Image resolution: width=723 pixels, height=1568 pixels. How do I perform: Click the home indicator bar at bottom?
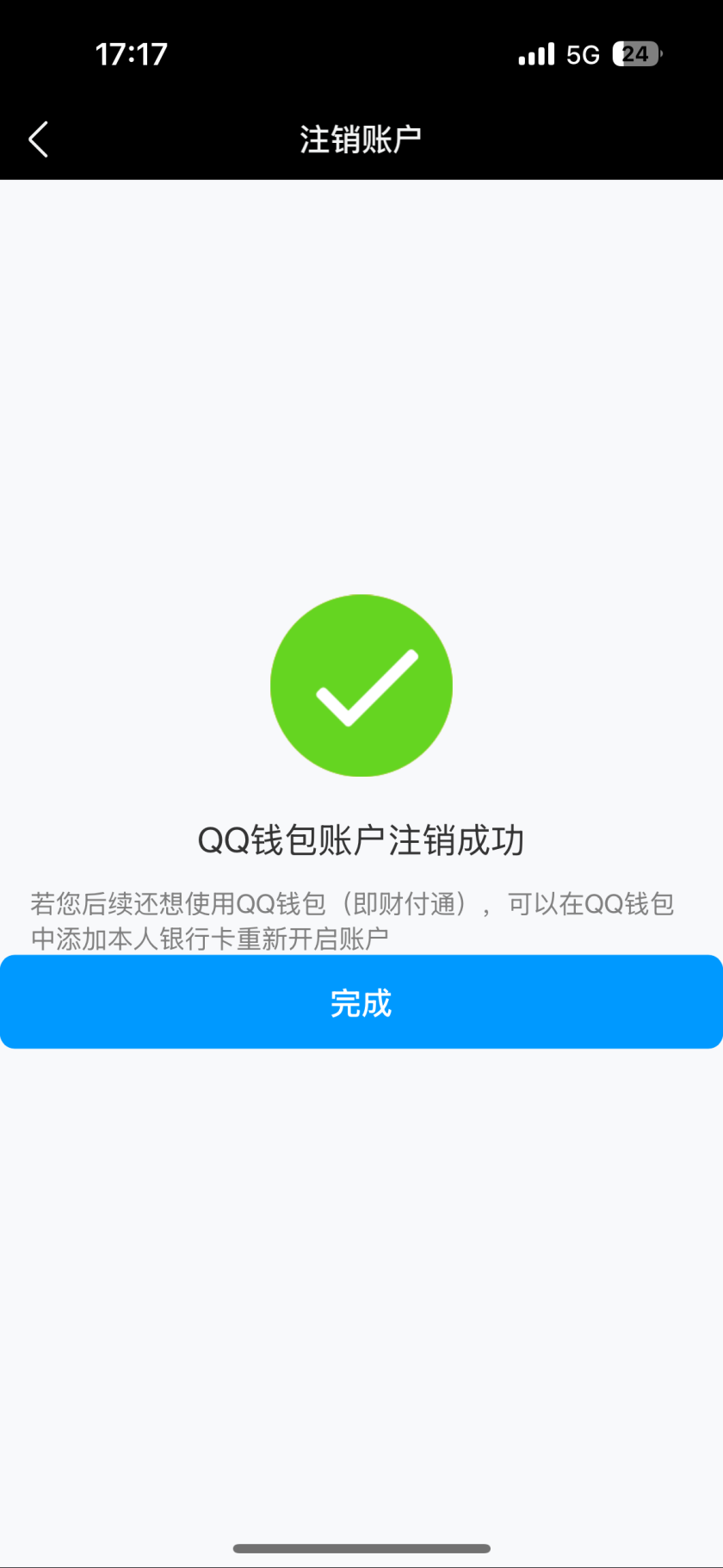click(x=361, y=1547)
